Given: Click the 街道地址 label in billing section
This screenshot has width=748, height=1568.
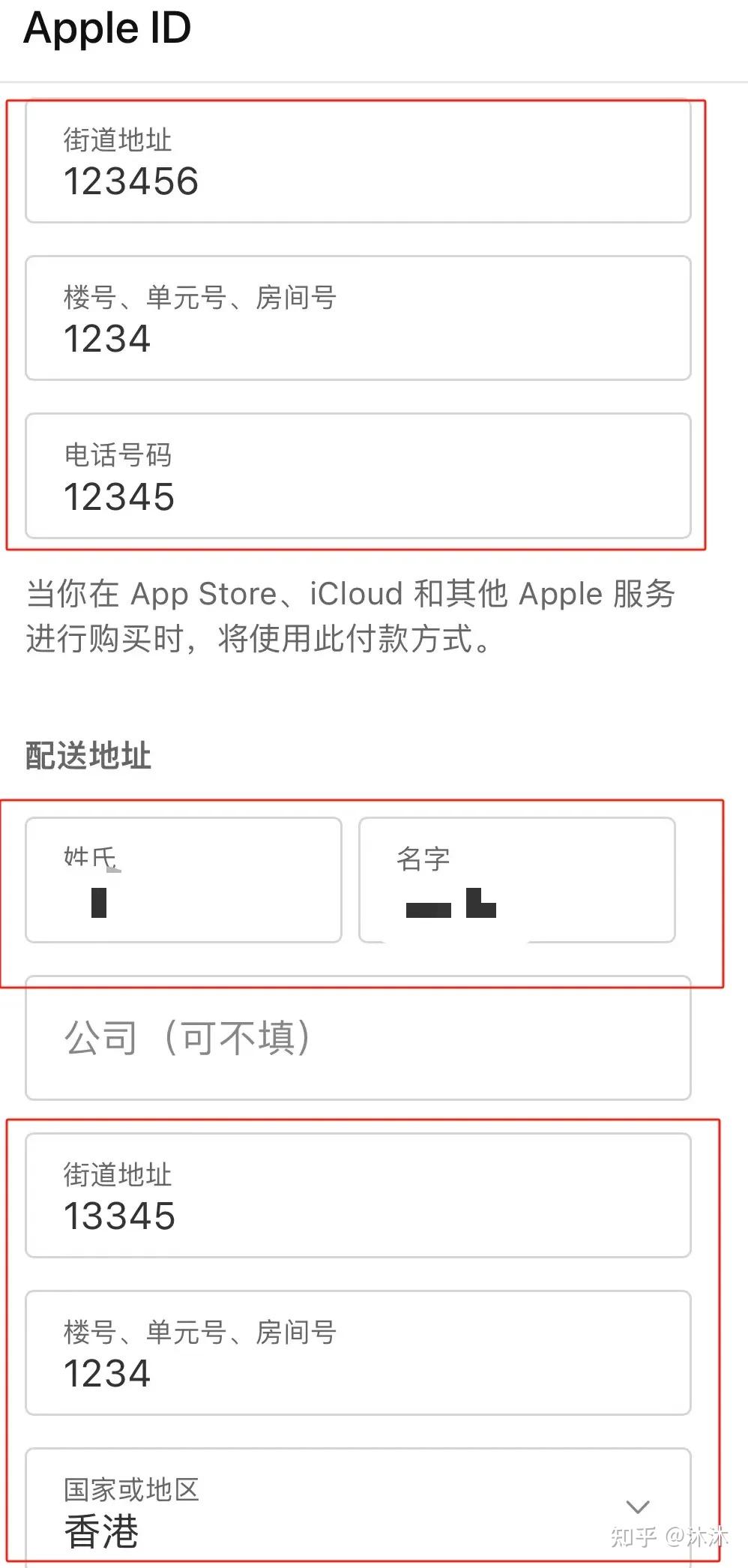Looking at the screenshot, I should [117, 139].
